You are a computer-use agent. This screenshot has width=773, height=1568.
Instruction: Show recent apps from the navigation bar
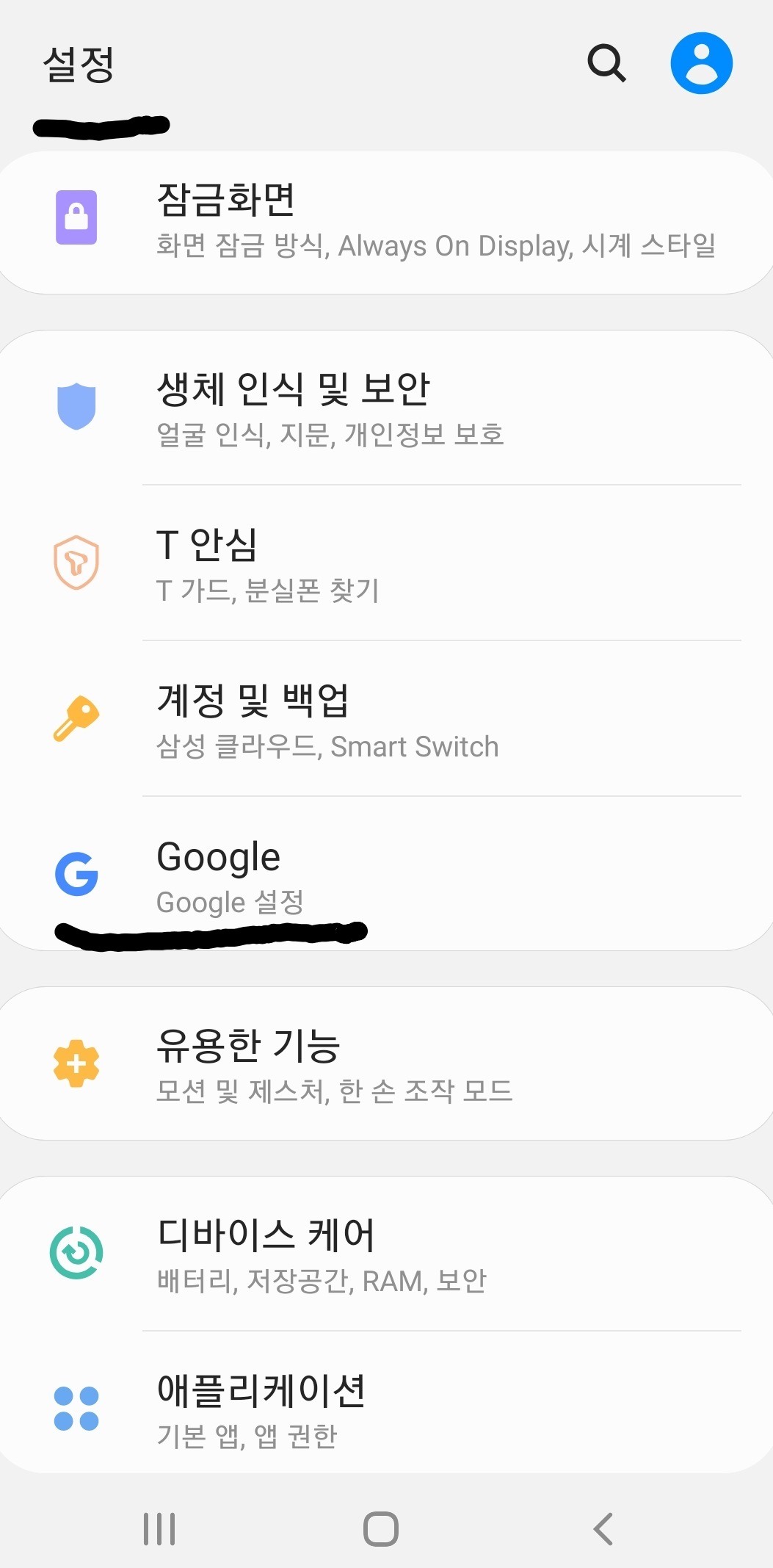coord(159,1529)
